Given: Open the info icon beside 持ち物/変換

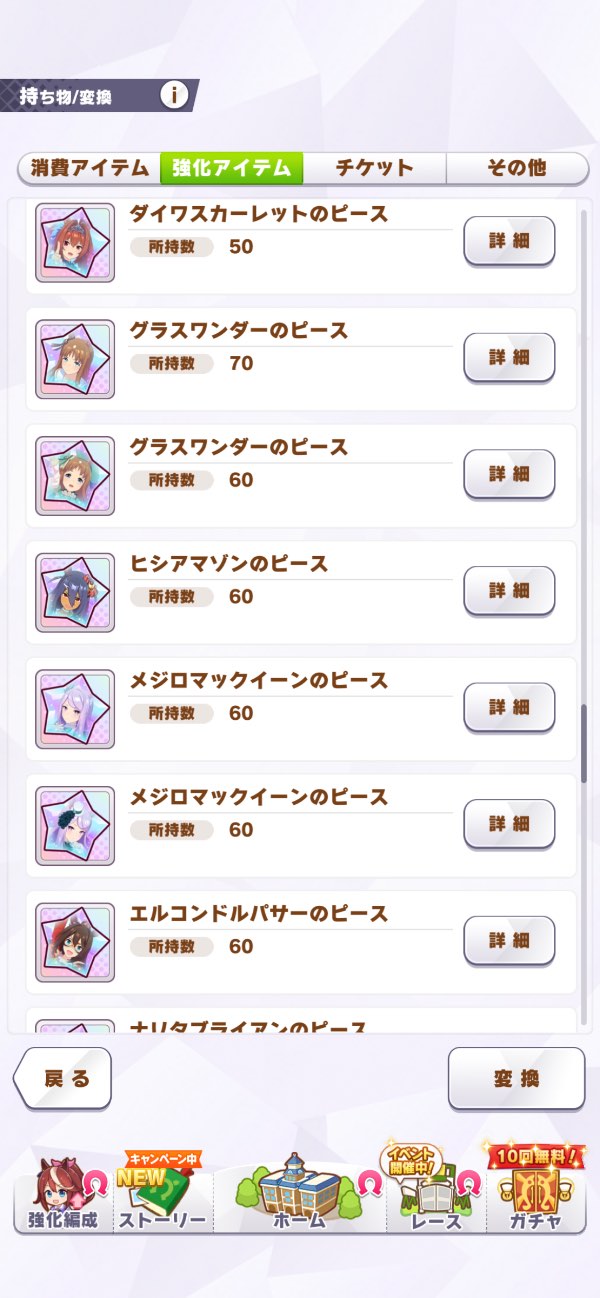Looking at the screenshot, I should (x=174, y=95).
